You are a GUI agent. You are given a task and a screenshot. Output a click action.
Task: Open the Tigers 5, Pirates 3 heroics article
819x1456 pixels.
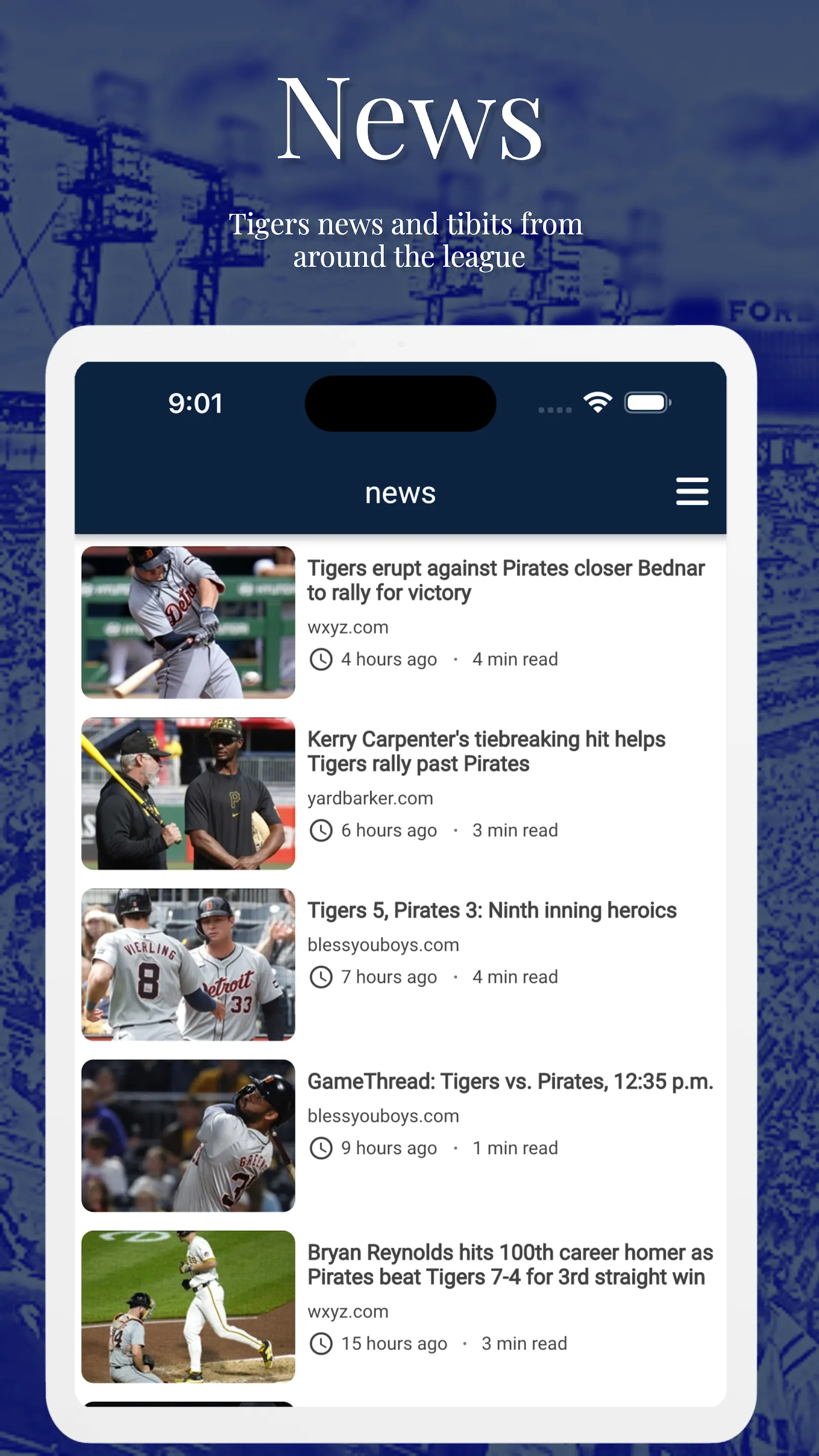[491, 911]
